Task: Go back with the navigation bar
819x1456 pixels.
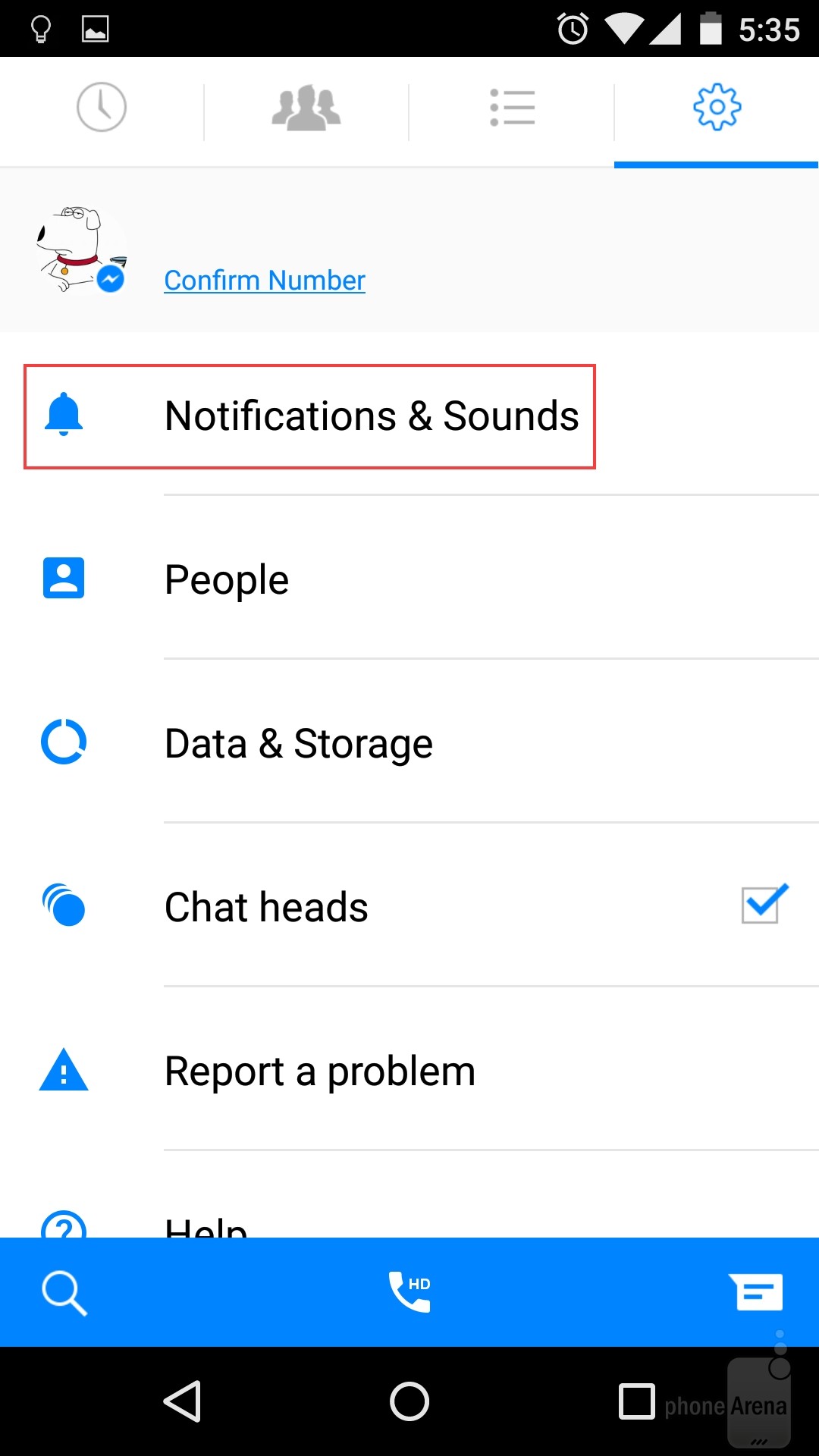Action: 183,1401
